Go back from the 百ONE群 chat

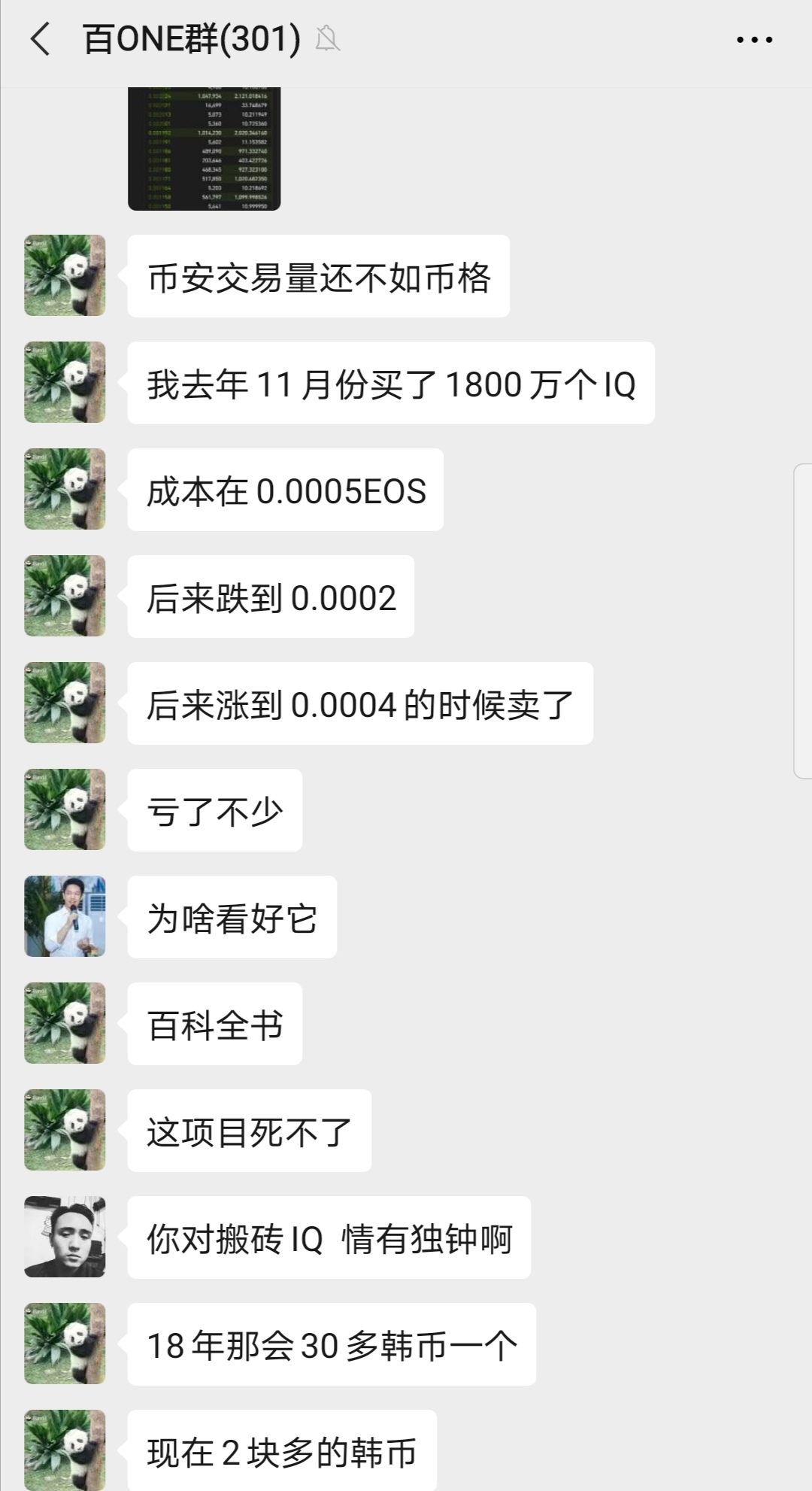click(x=41, y=39)
